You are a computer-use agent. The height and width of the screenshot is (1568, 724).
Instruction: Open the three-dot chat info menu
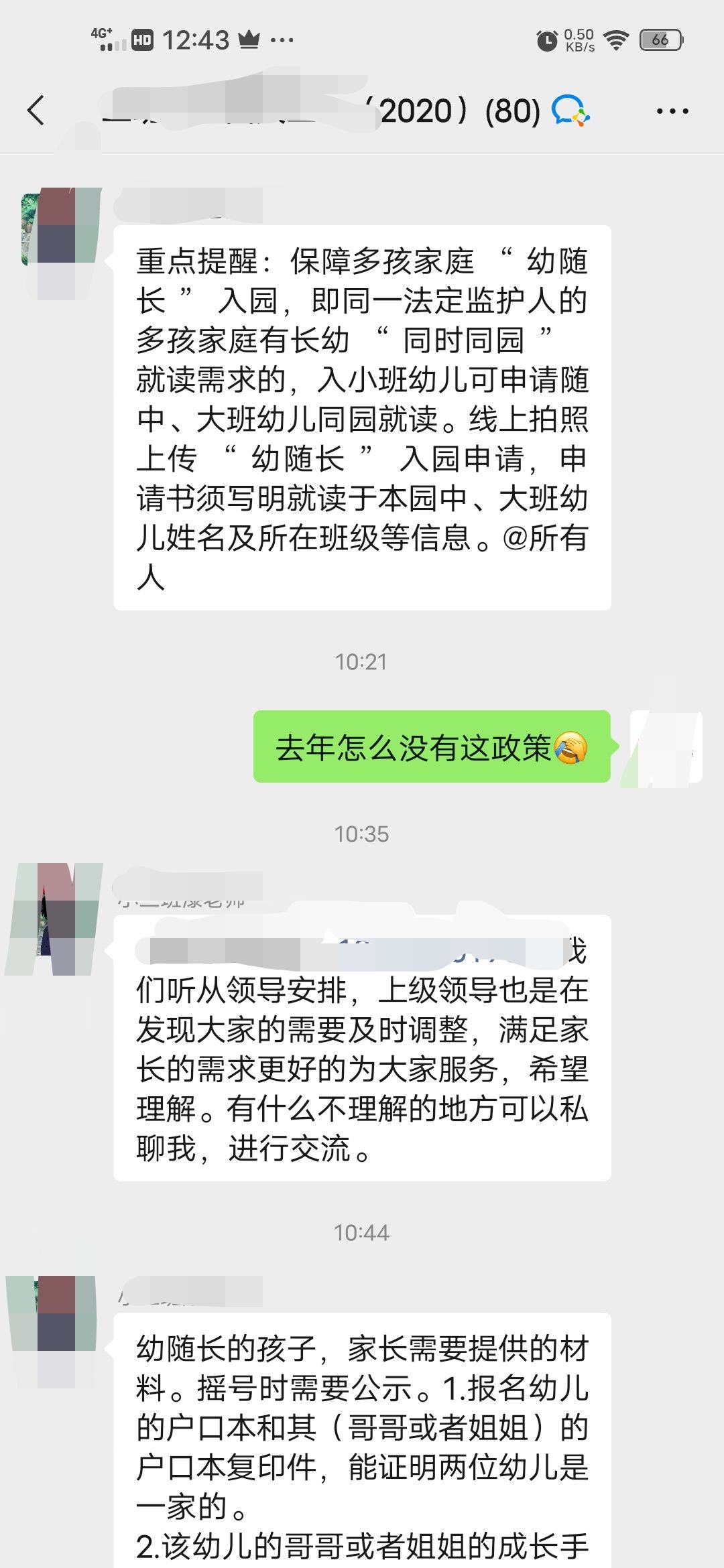point(672,111)
